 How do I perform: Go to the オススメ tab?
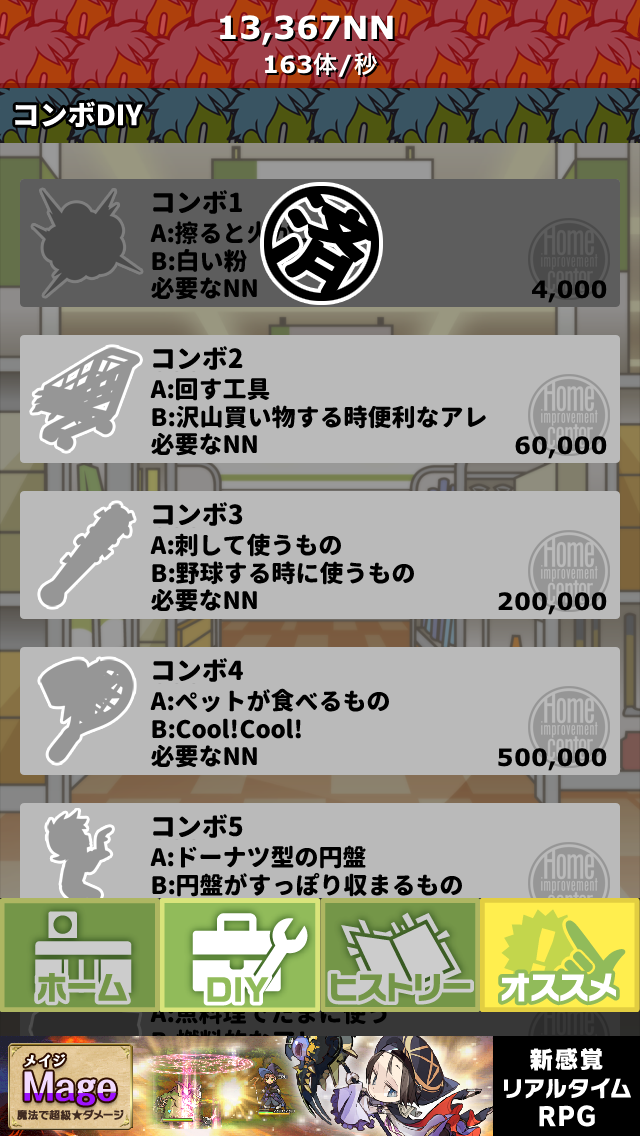coord(559,954)
